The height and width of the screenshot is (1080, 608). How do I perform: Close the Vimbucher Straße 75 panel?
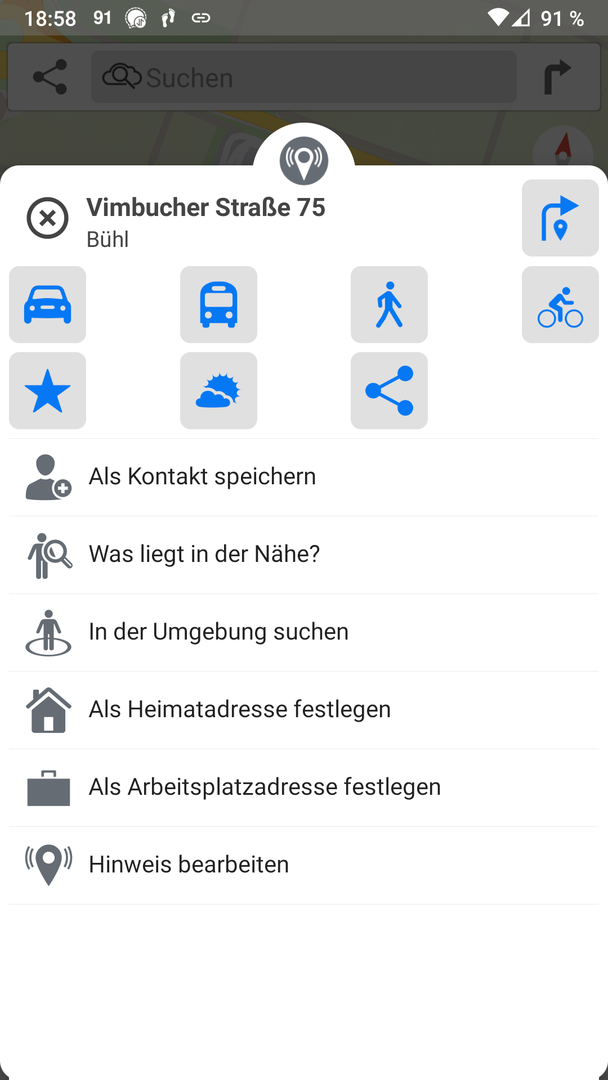pos(48,218)
